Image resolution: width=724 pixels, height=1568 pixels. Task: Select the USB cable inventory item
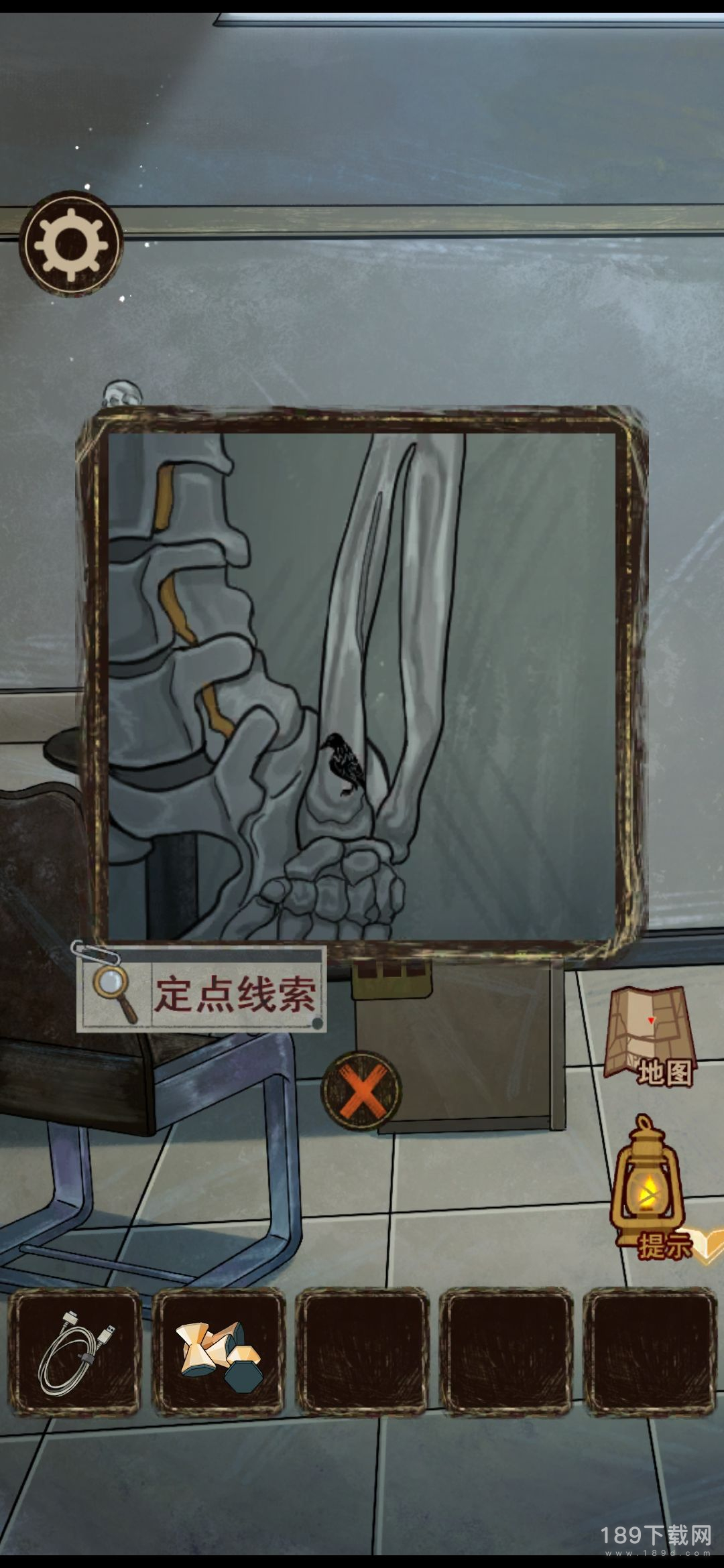74,1354
